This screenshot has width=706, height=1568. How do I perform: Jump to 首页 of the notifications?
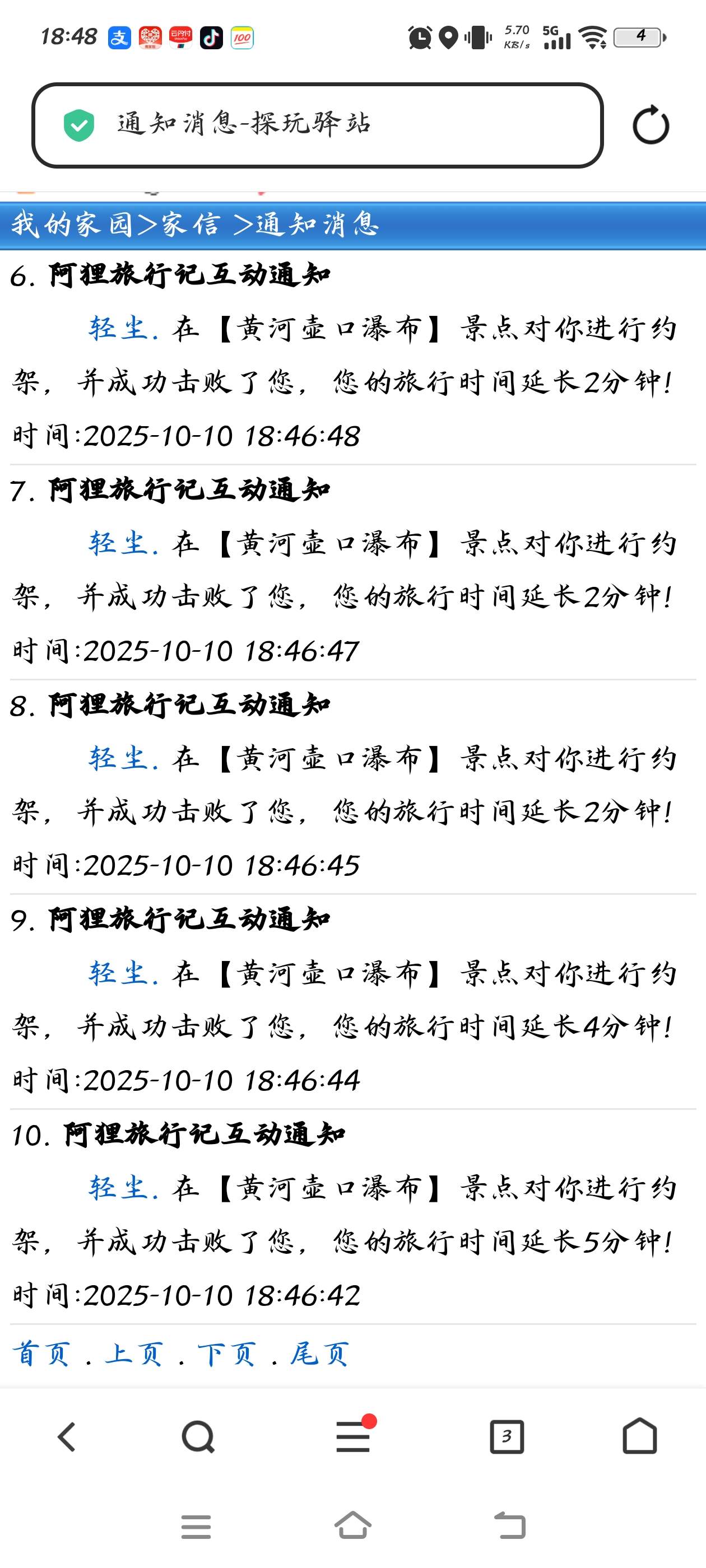(x=41, y=1354)
